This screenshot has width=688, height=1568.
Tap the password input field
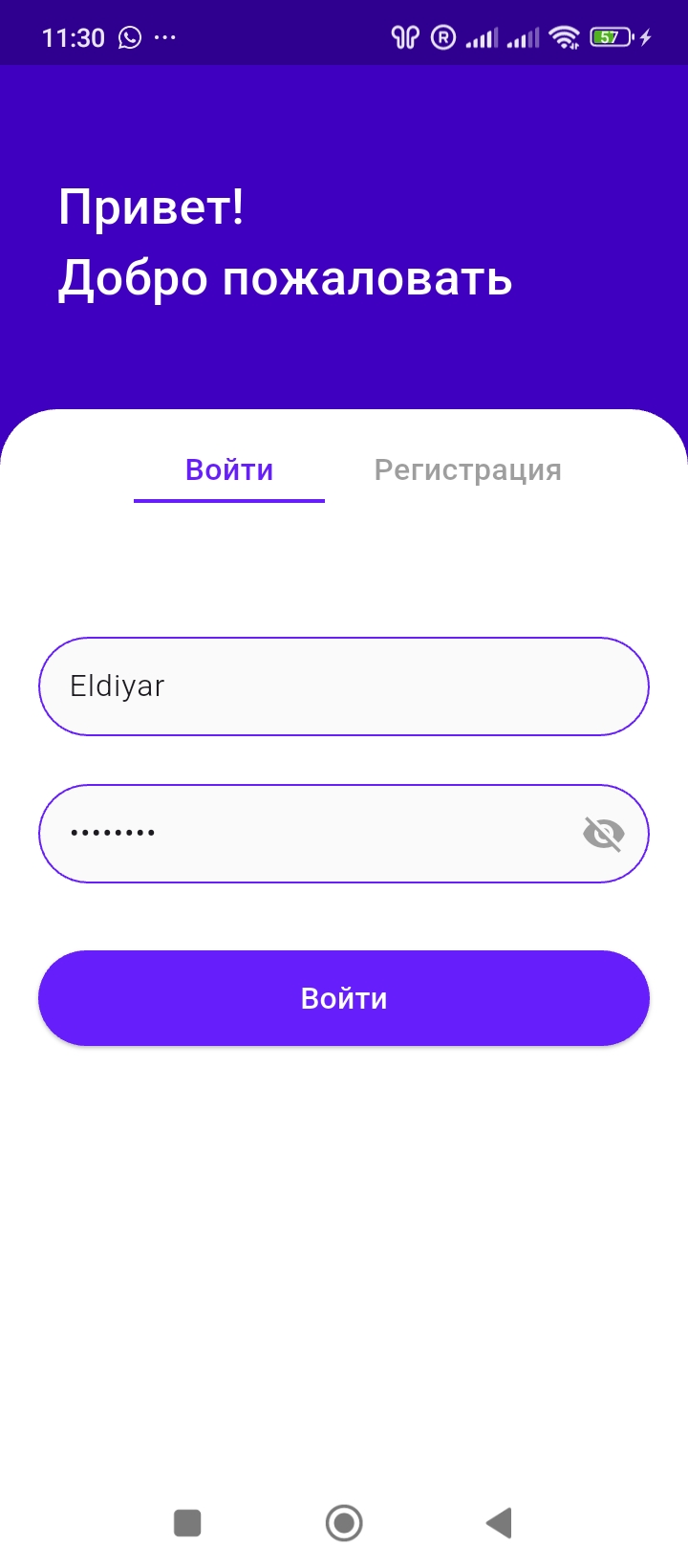[x=306, y=834]
